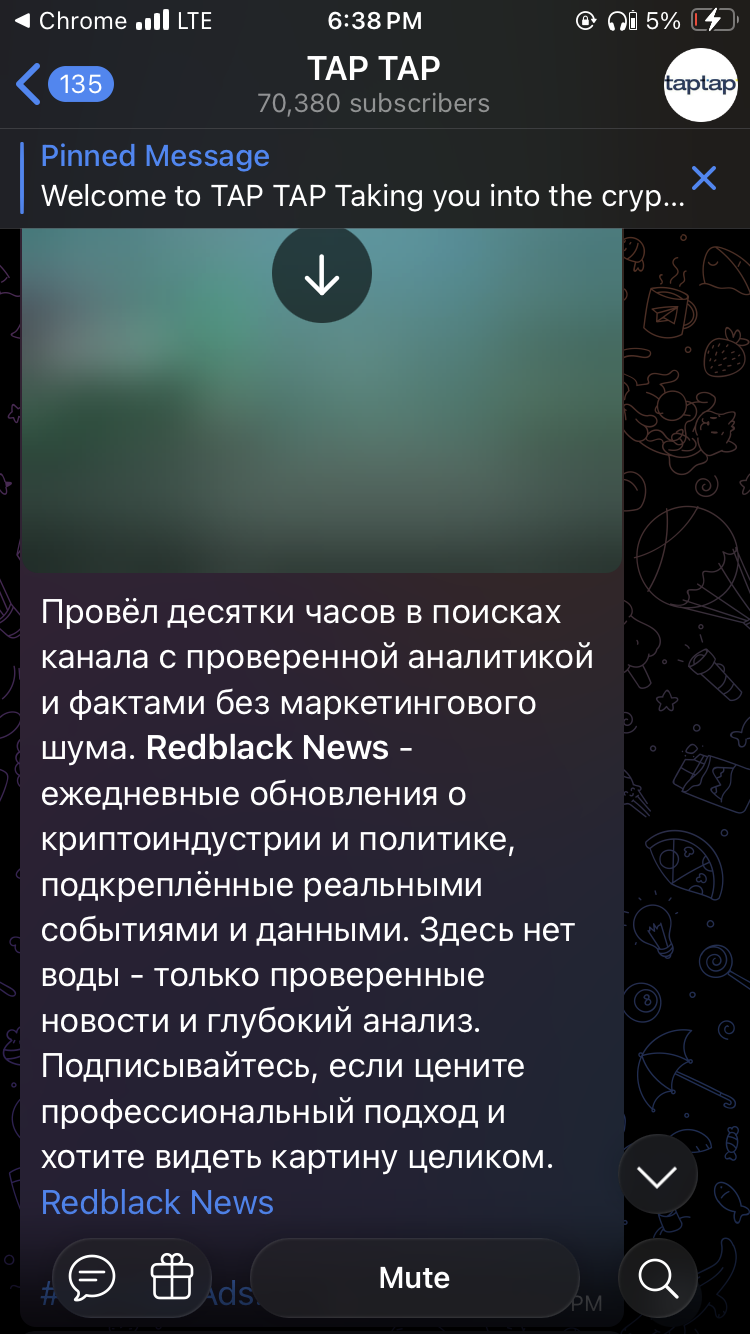The height and width of the screenshot is (1334, 750).
Task: Open the channel comments discussion
Action: click(x=92, y=1277)
